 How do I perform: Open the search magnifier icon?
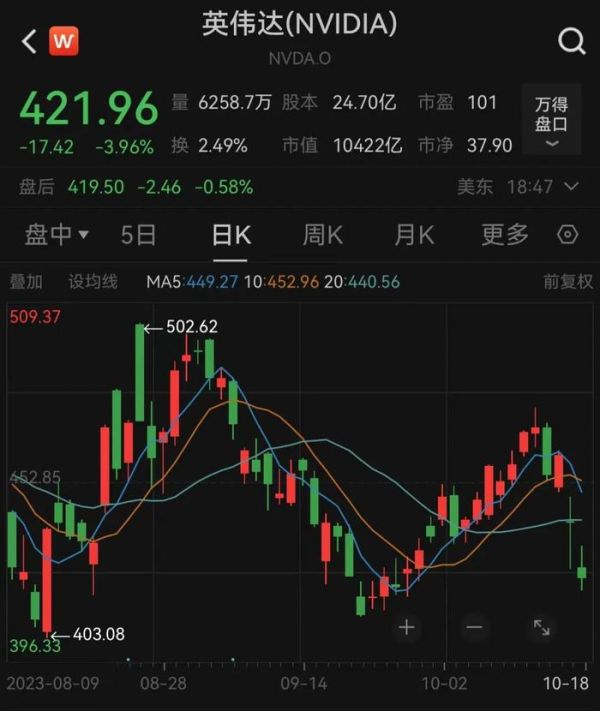pyautogui.click(x=571, y=41)
